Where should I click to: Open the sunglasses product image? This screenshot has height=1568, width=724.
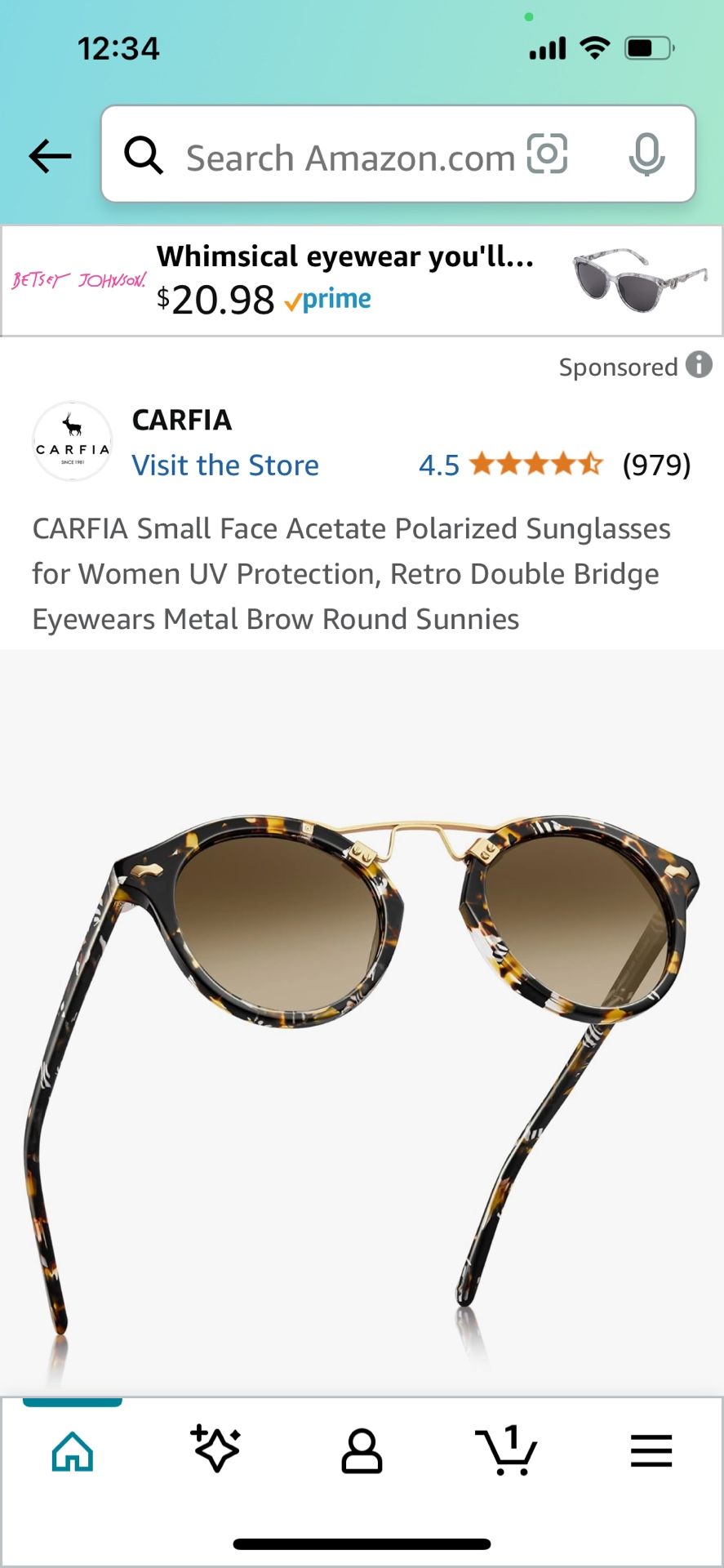[x=362, y=1021]
